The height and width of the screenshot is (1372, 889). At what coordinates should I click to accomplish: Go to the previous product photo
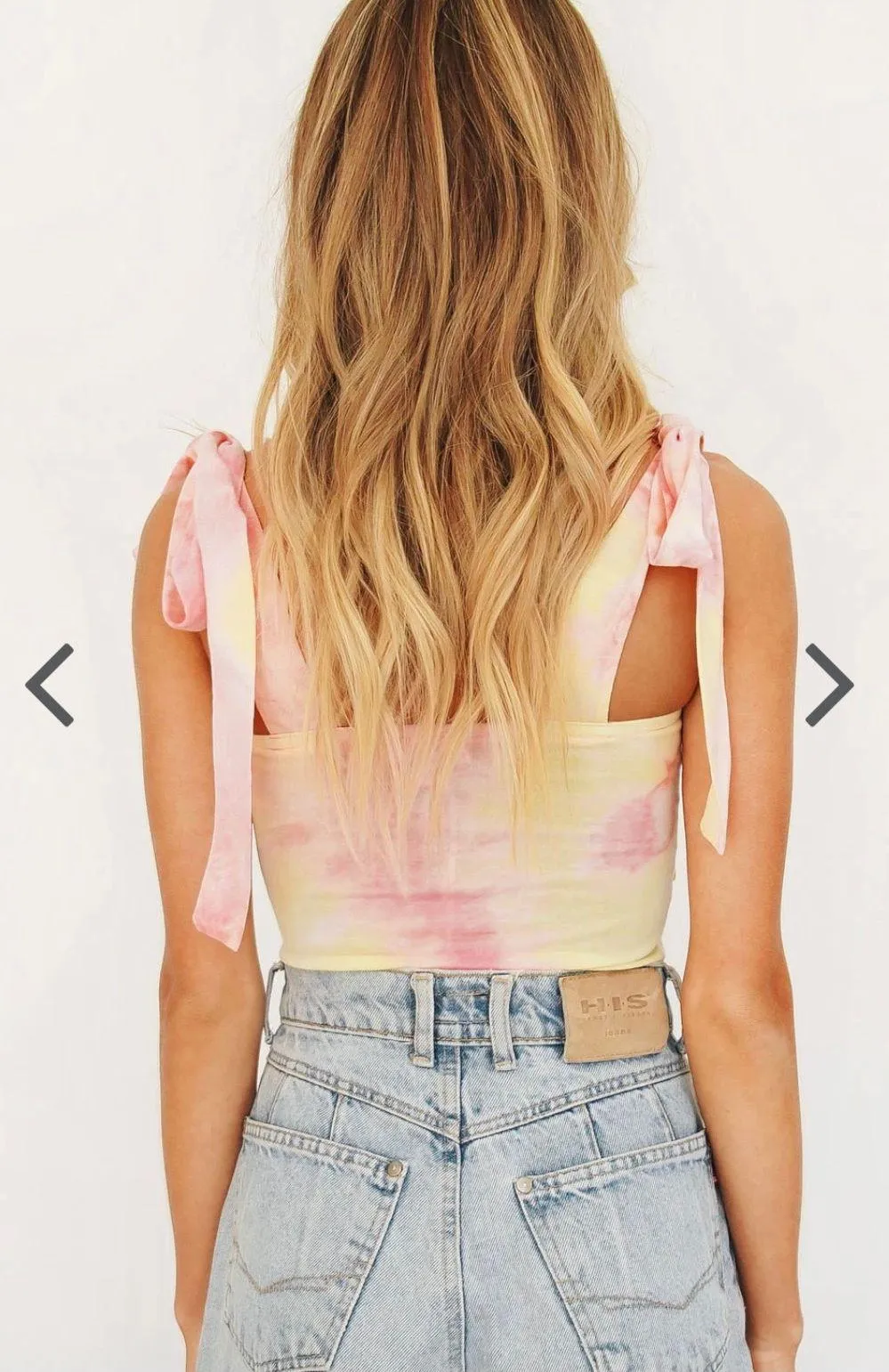pos(50,685)
